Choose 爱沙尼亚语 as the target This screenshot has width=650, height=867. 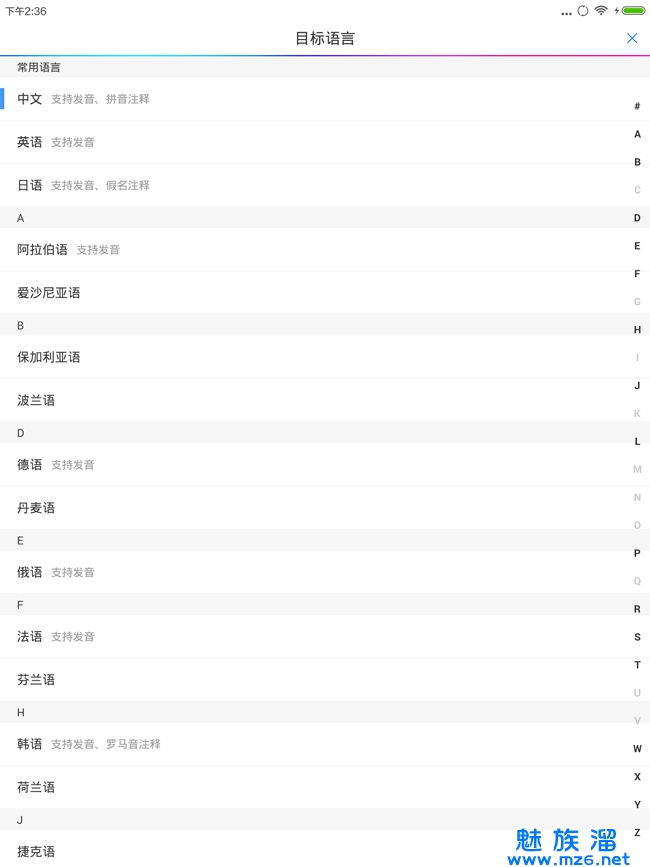pyautogui.click(x=49, y=293)
